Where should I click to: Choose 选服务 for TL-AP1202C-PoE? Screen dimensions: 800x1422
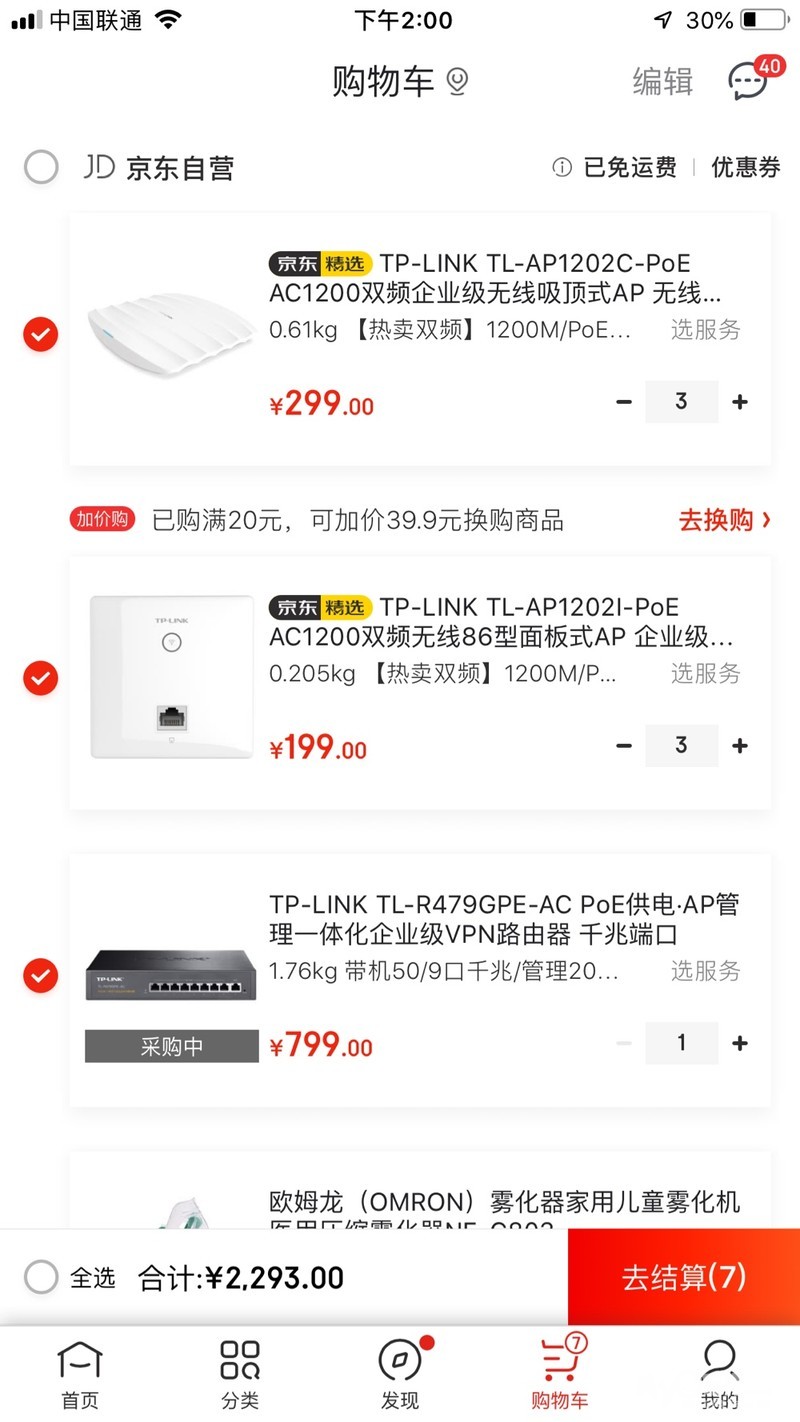point(705,329)
